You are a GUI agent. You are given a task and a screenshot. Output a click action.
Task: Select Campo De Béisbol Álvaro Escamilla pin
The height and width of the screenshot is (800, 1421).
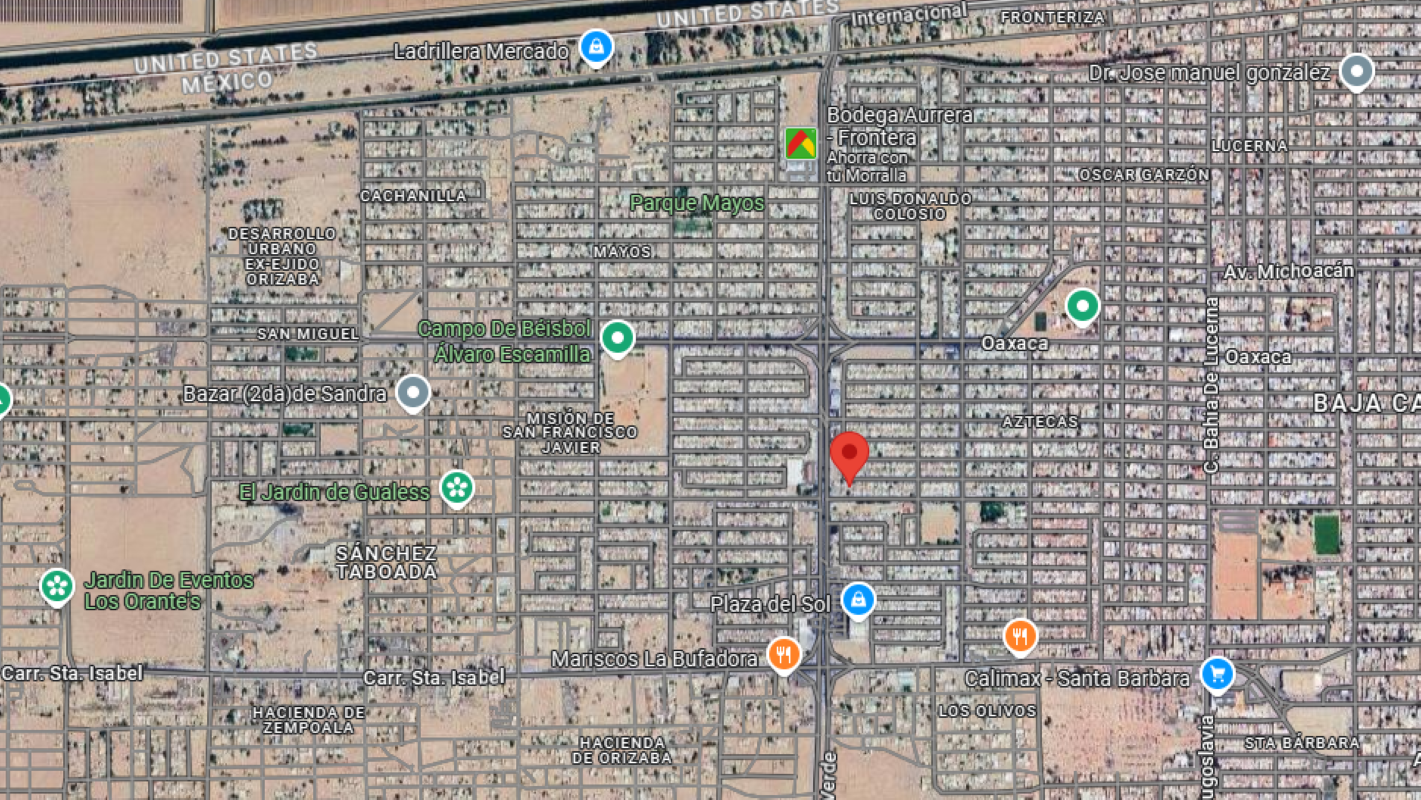[x=618, y=339]
